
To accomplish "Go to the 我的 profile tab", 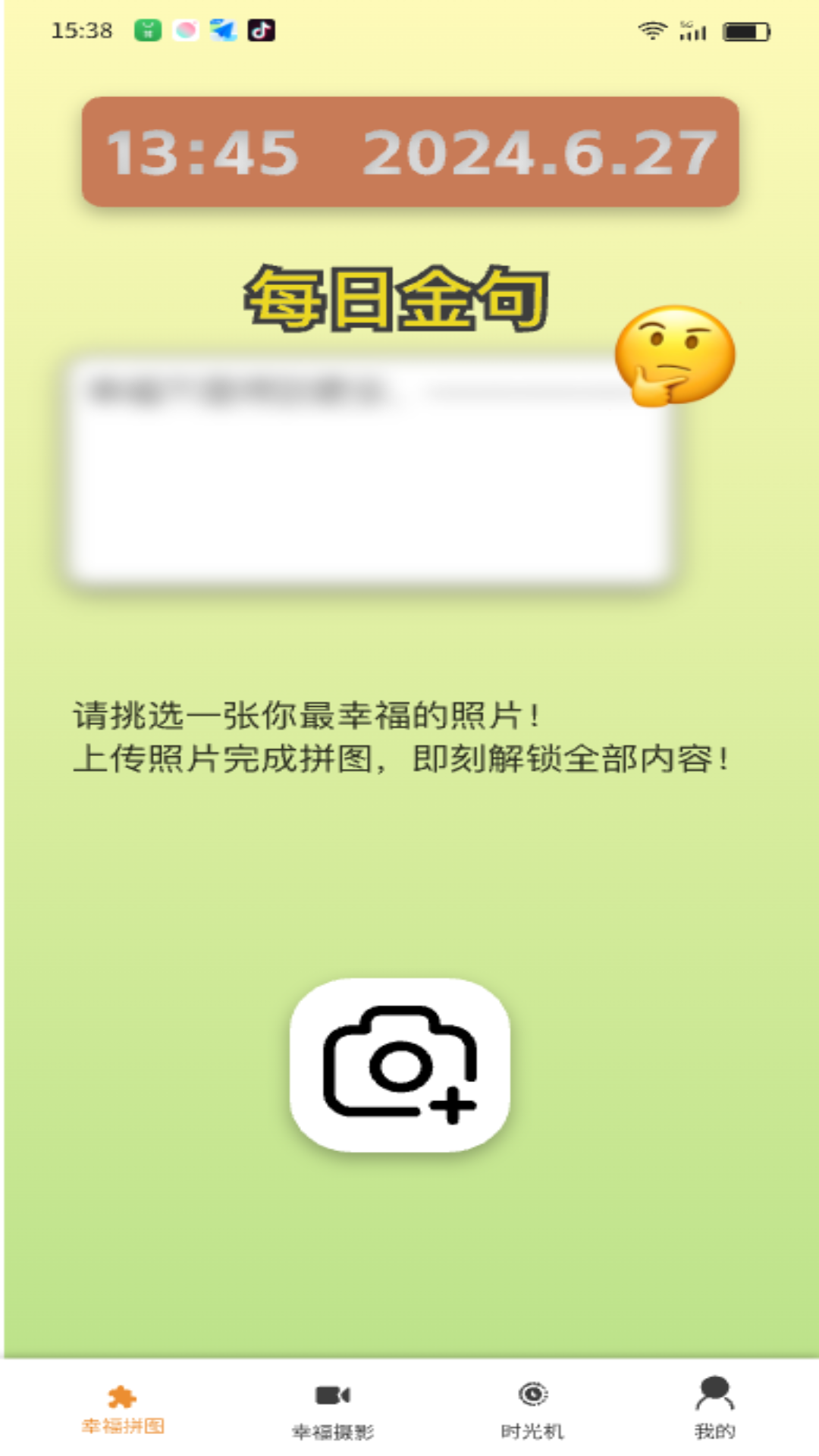I will [714, 1409].
